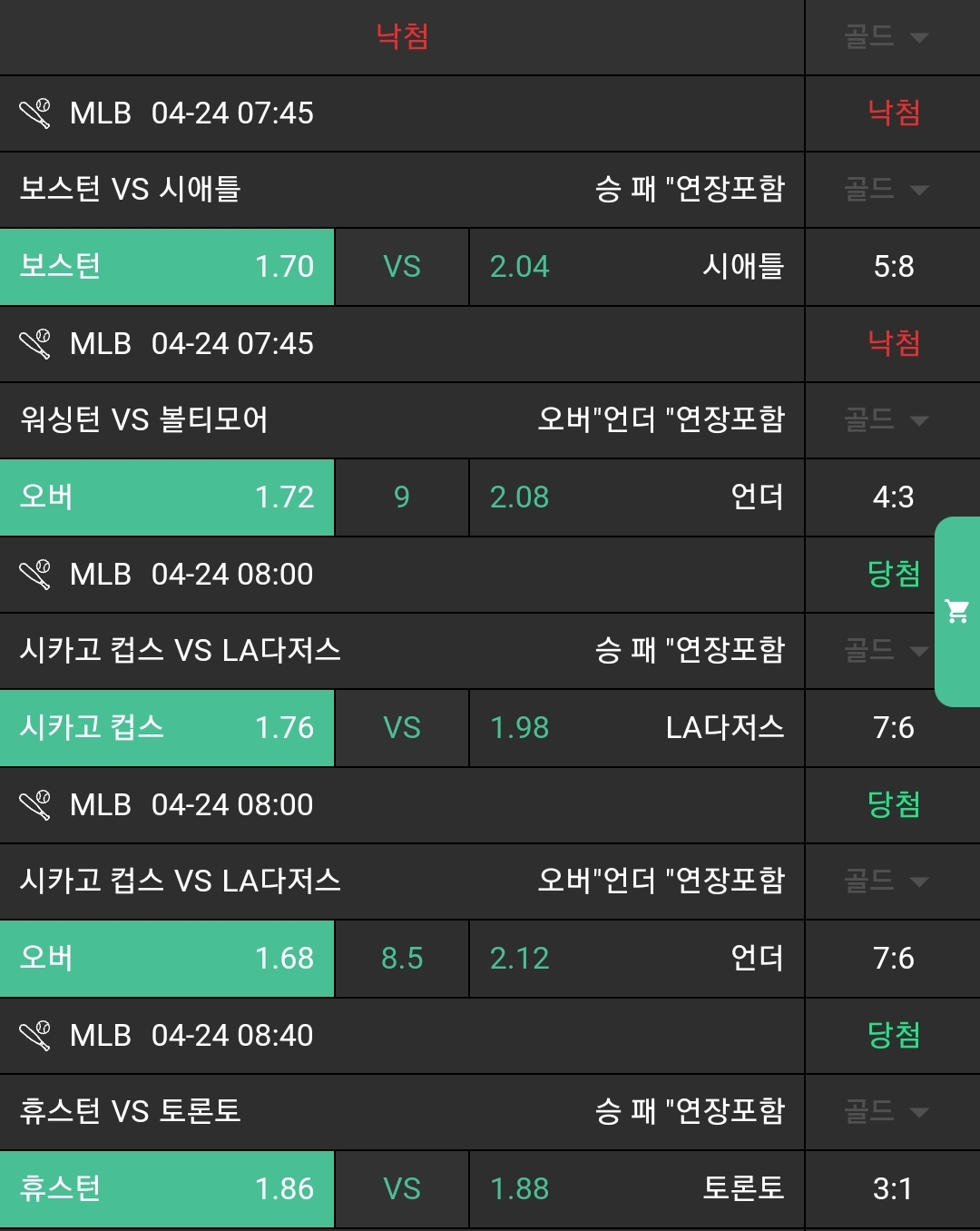980x1231 pixels.
Task: Tap the 오버 1.72 option for 워싱턴 VS 볼티모어
Action: (167, 497)
